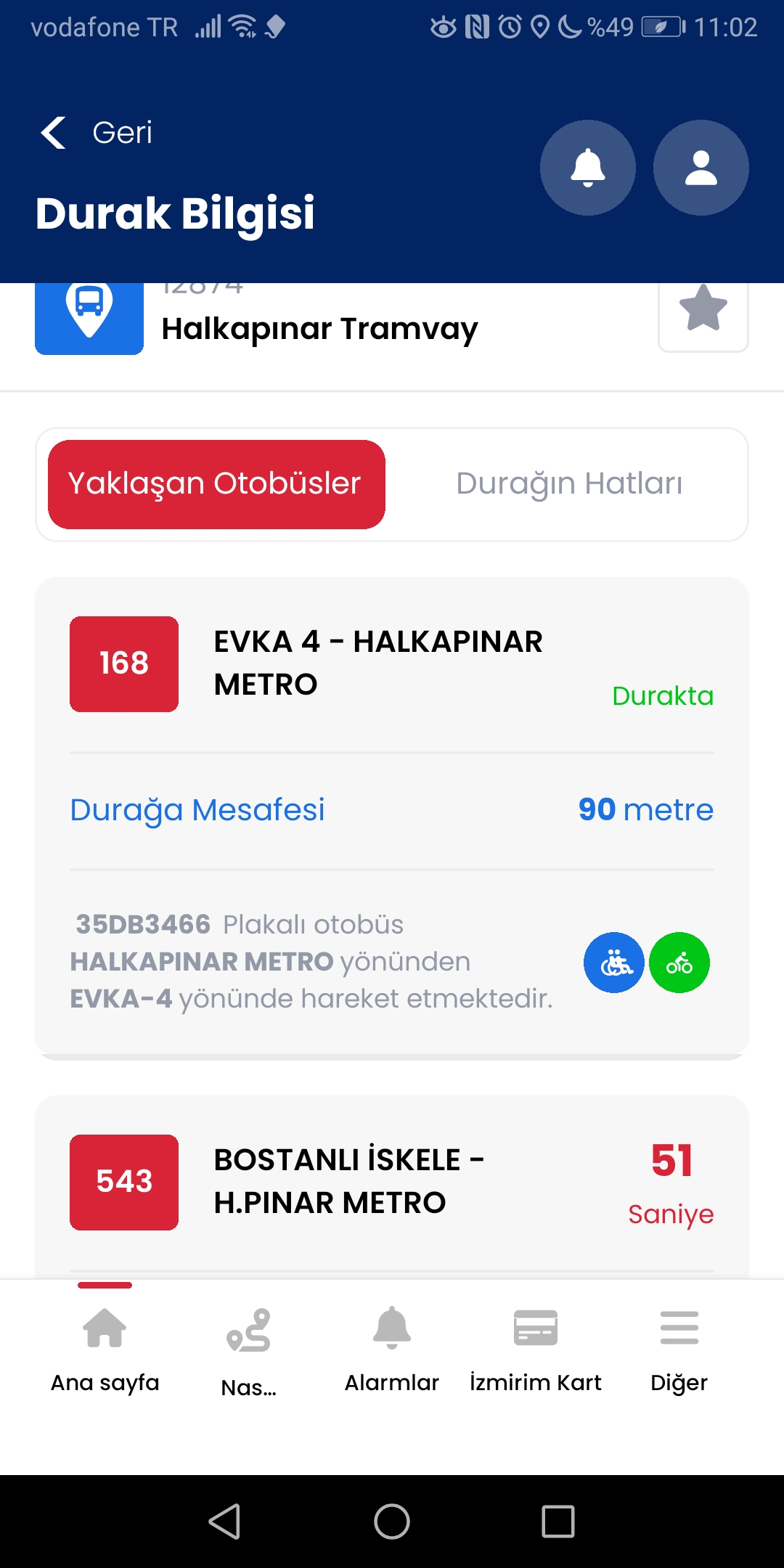Switch to the Durağın Hatları tab
Screen dimensions: 784x1568
[x=569, y=484]
